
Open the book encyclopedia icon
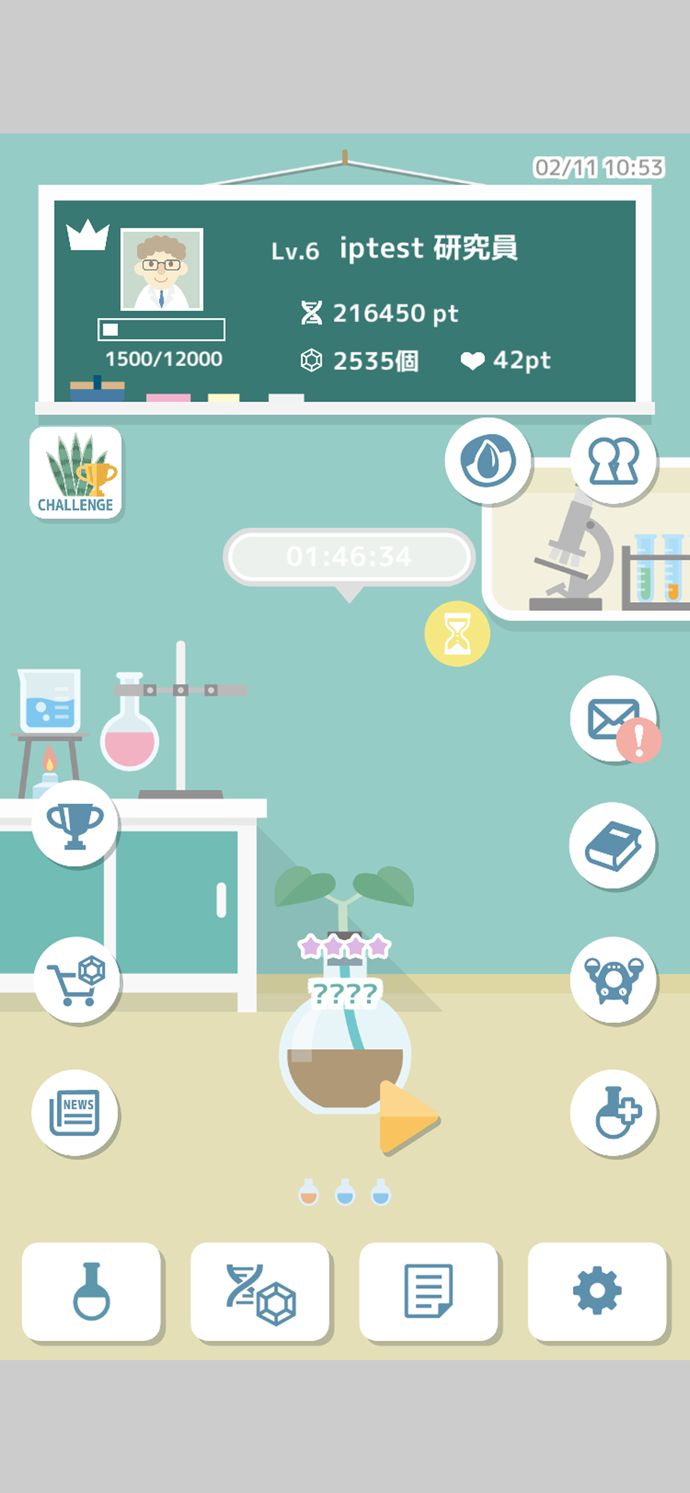(x=612, y=846)
